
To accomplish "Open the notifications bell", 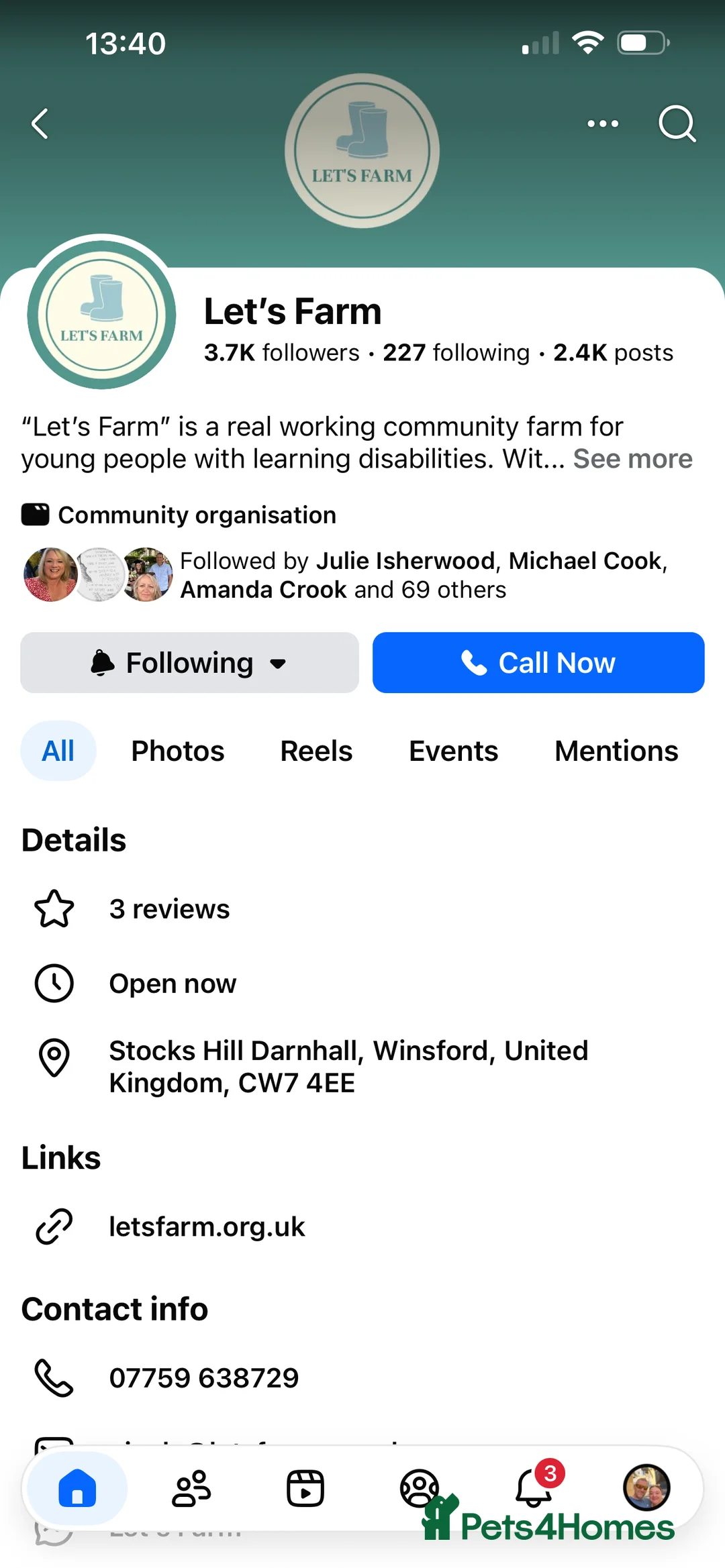I will pyautogui.click(x=534, y=1488).
